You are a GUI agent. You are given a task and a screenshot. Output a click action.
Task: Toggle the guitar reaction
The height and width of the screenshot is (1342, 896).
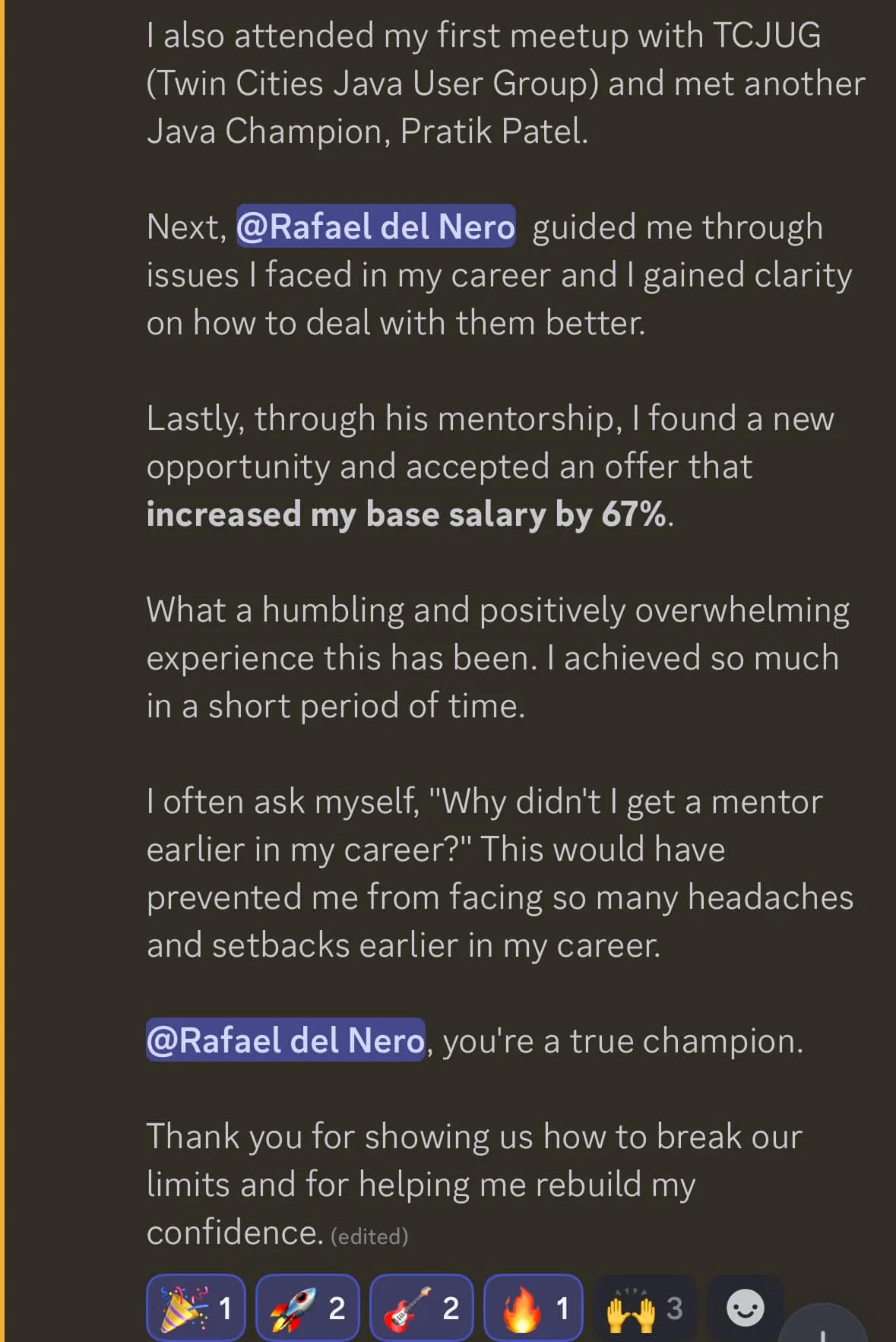pyautogui.click(x=421, y=1308)
